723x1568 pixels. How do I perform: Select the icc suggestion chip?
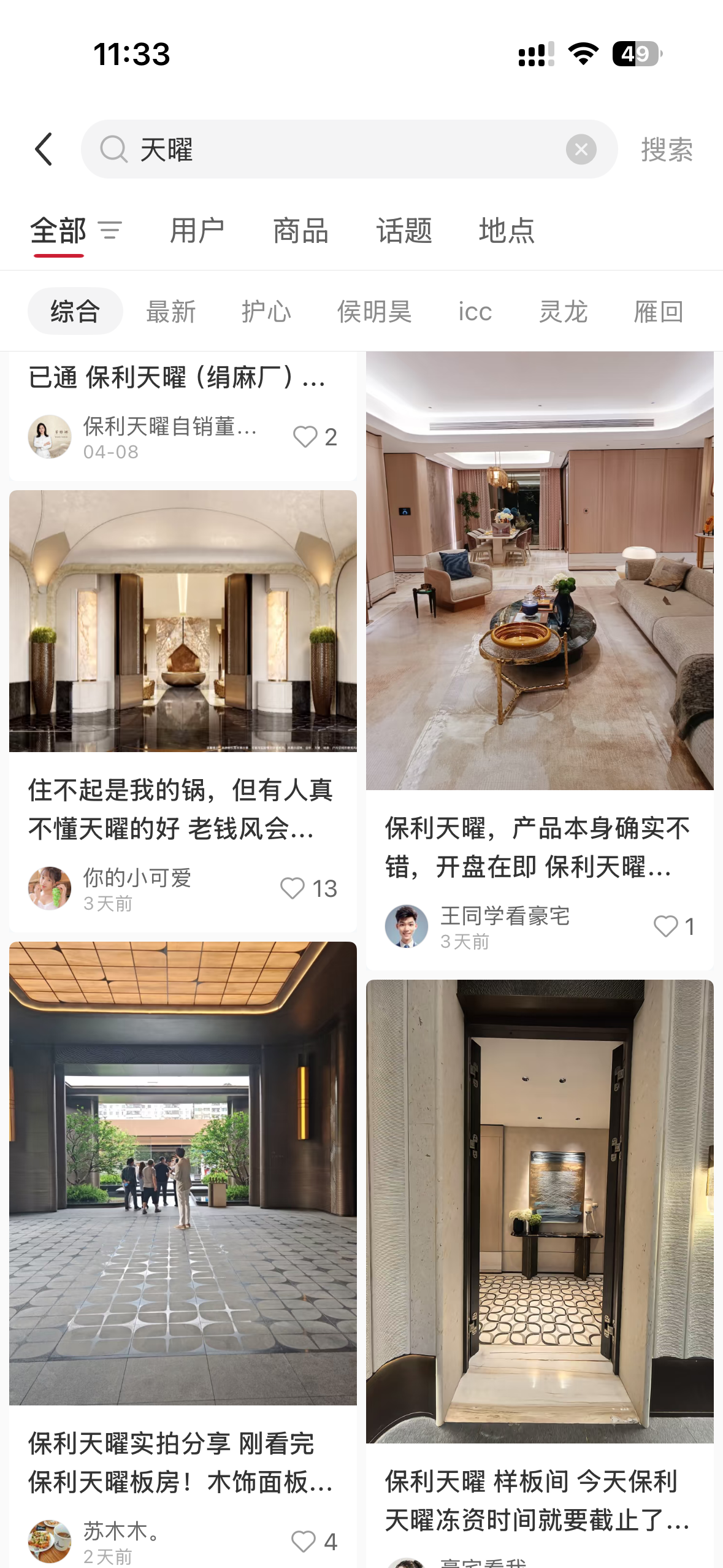pyautogui.click(x=475, y=312)
